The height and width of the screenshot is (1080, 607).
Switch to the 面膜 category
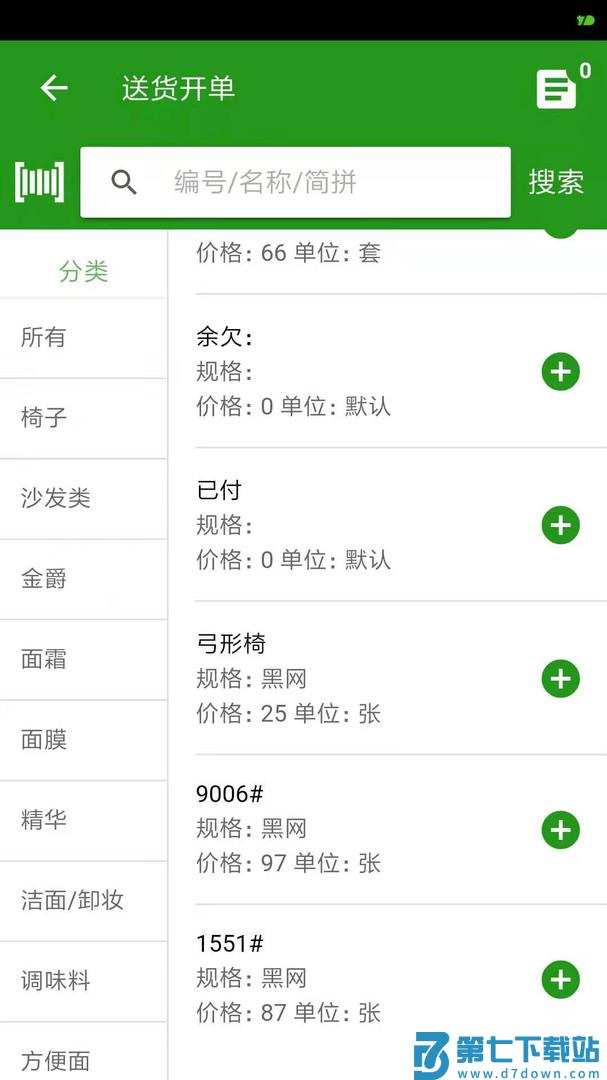(83, 740)
